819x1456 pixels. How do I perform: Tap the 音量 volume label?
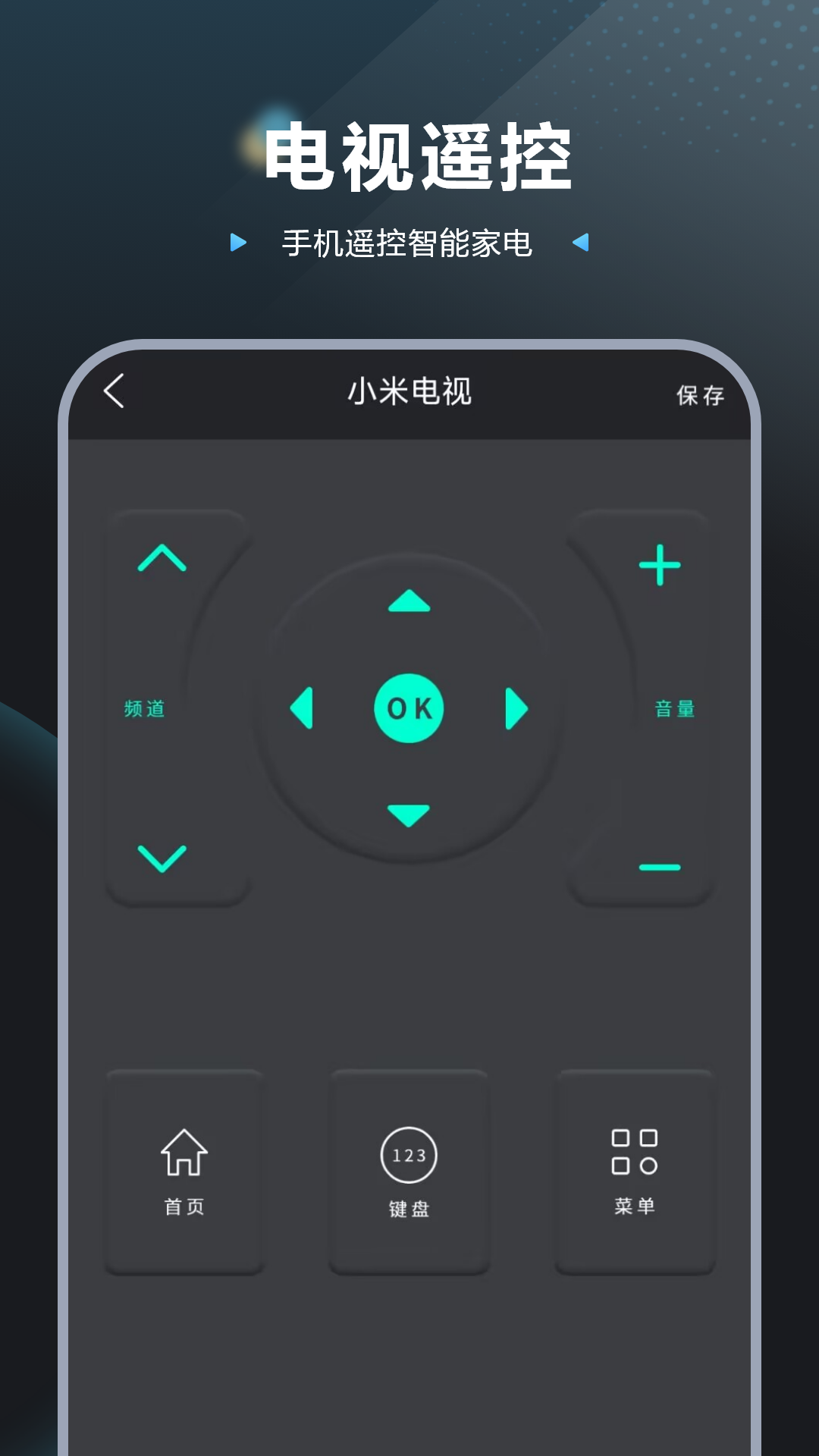tap(673, 711)
